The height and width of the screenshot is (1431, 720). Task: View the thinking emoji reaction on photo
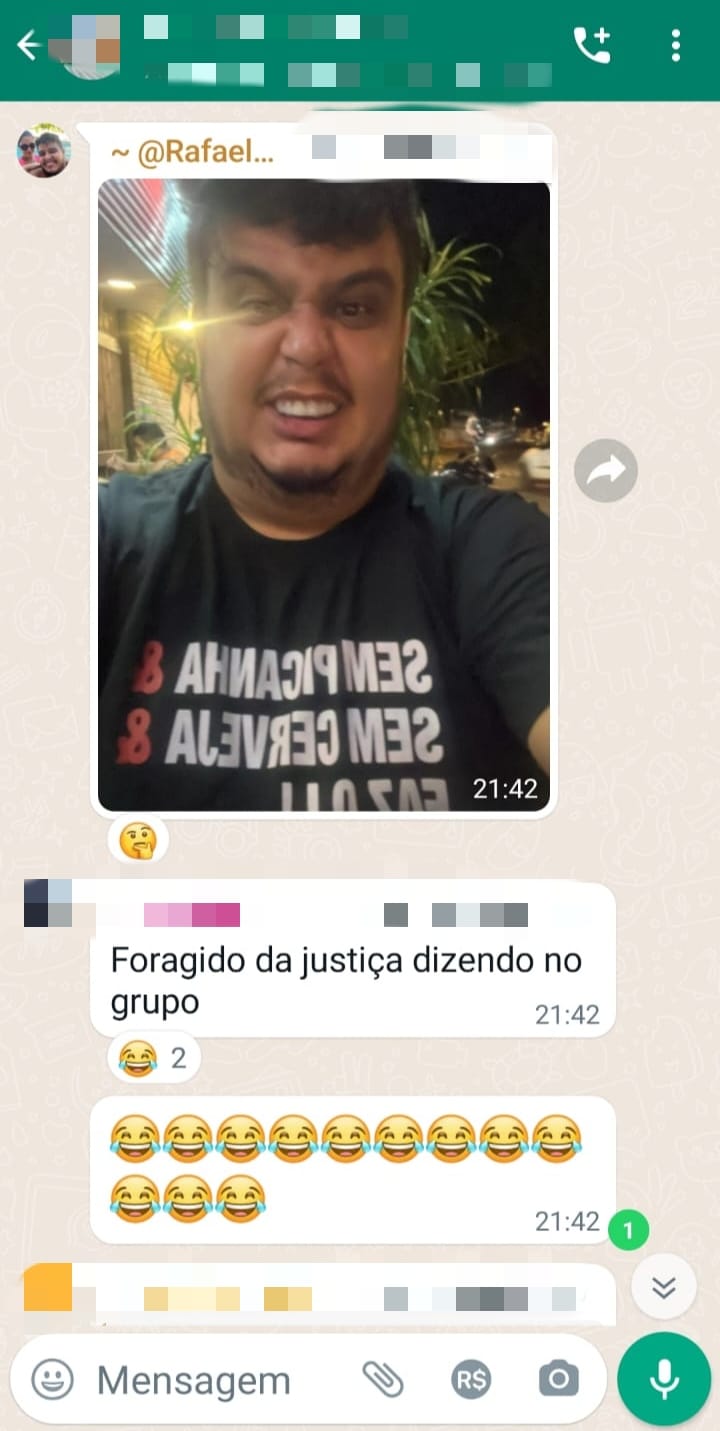click(137, 839)
